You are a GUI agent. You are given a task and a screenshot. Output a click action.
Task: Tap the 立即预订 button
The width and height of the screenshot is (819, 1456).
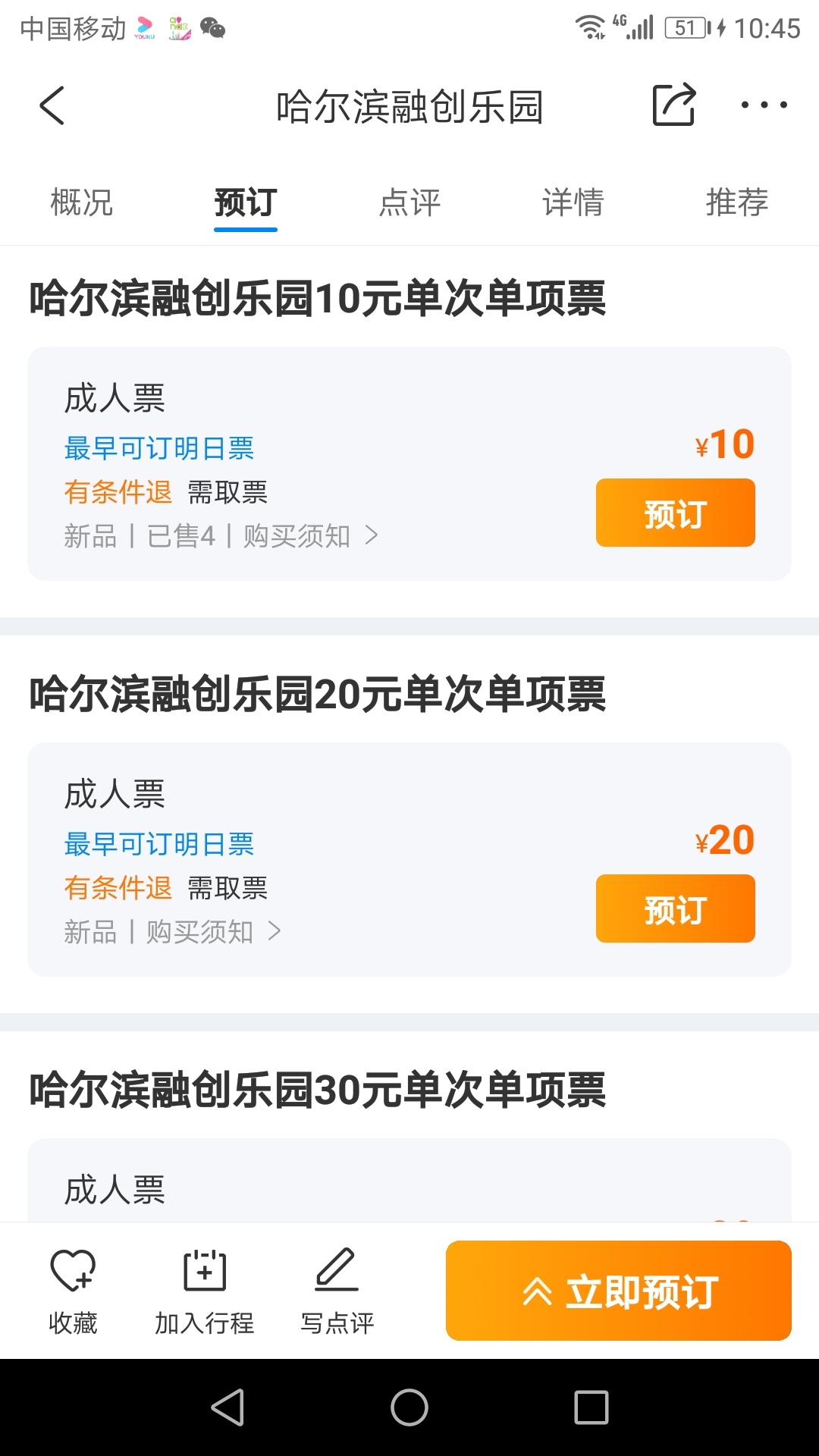(619, 1291)
